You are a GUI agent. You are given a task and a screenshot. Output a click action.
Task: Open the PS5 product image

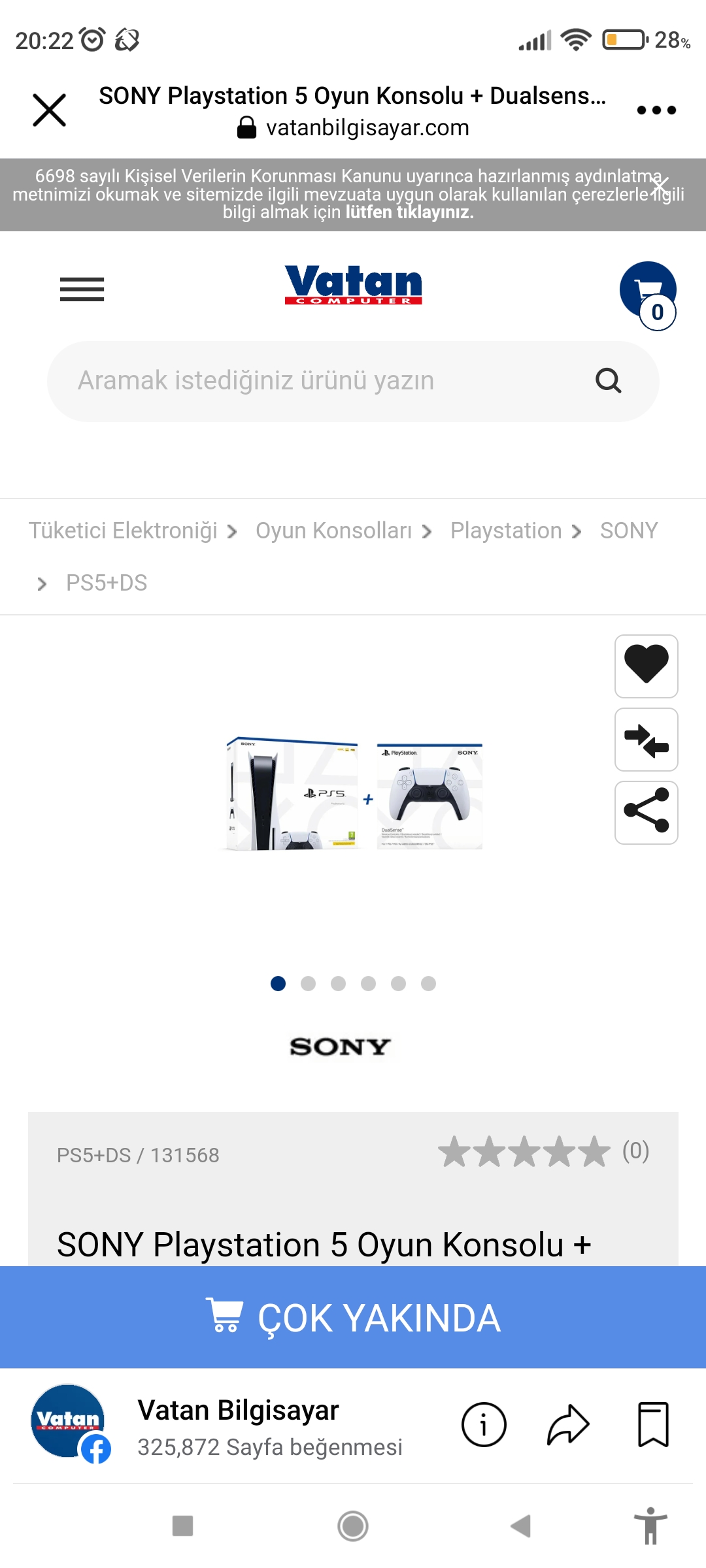point(354,793)
